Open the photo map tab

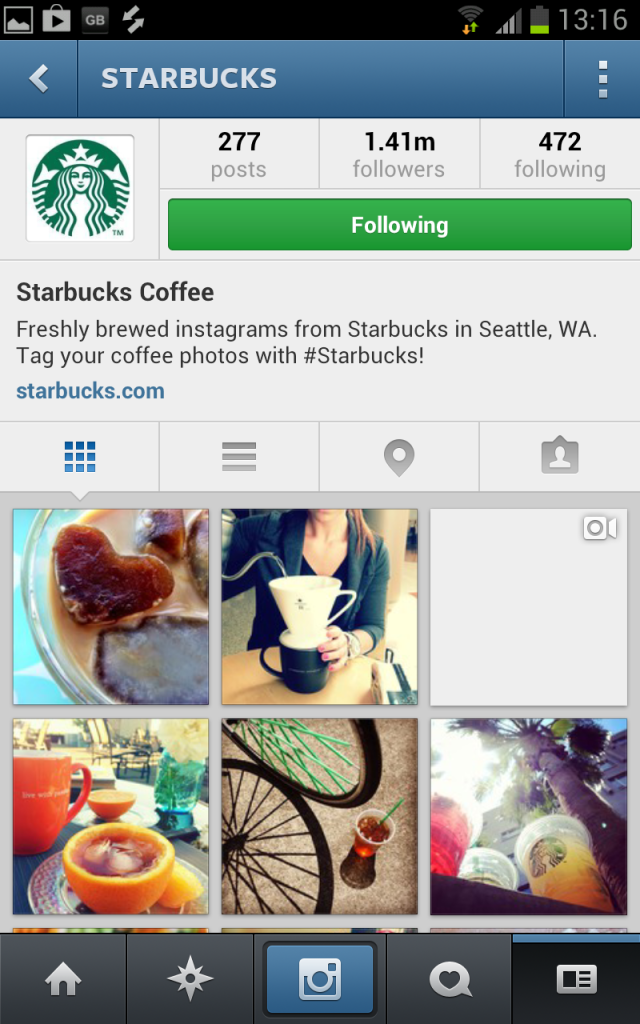[399, 456]
